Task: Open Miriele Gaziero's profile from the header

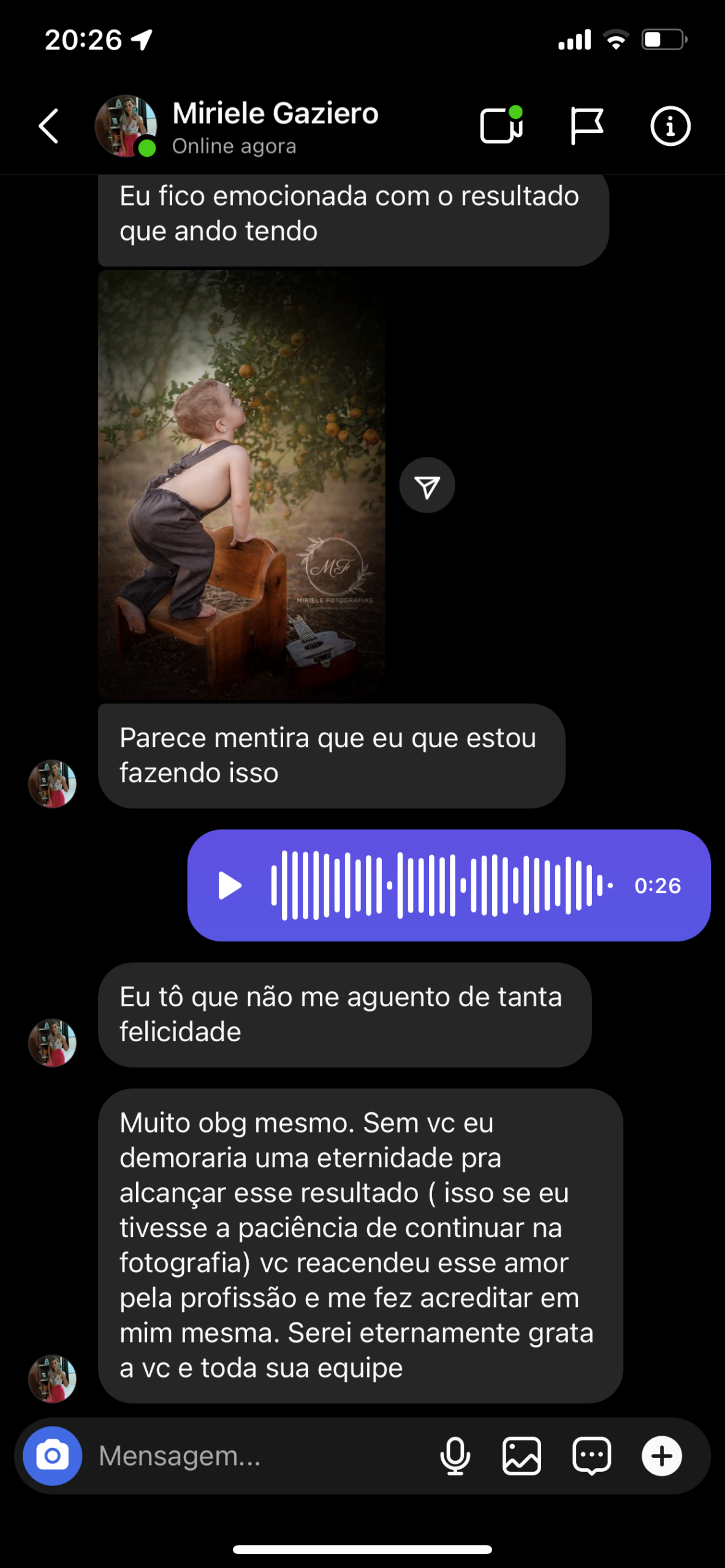Action: pos(238,127)
